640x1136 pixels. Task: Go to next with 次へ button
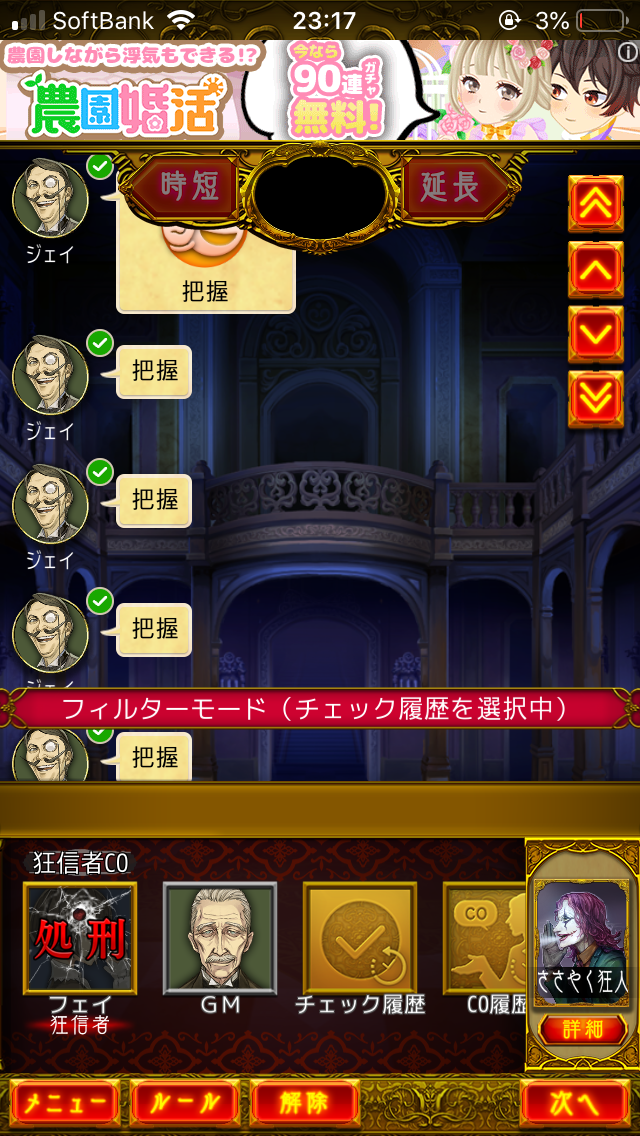click(x=575, y=1103)
